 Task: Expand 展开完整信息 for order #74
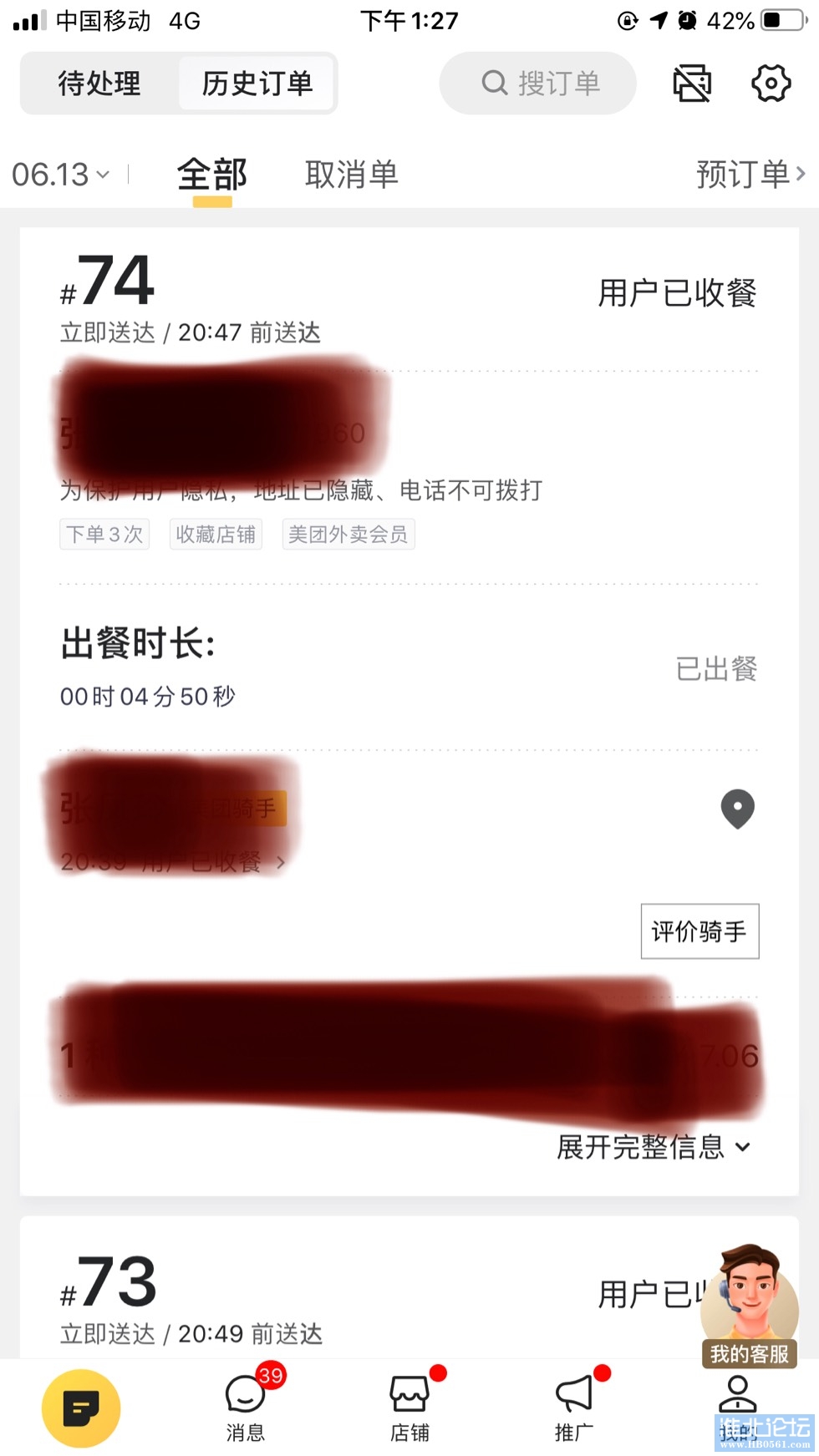[x=654, y=1147]
